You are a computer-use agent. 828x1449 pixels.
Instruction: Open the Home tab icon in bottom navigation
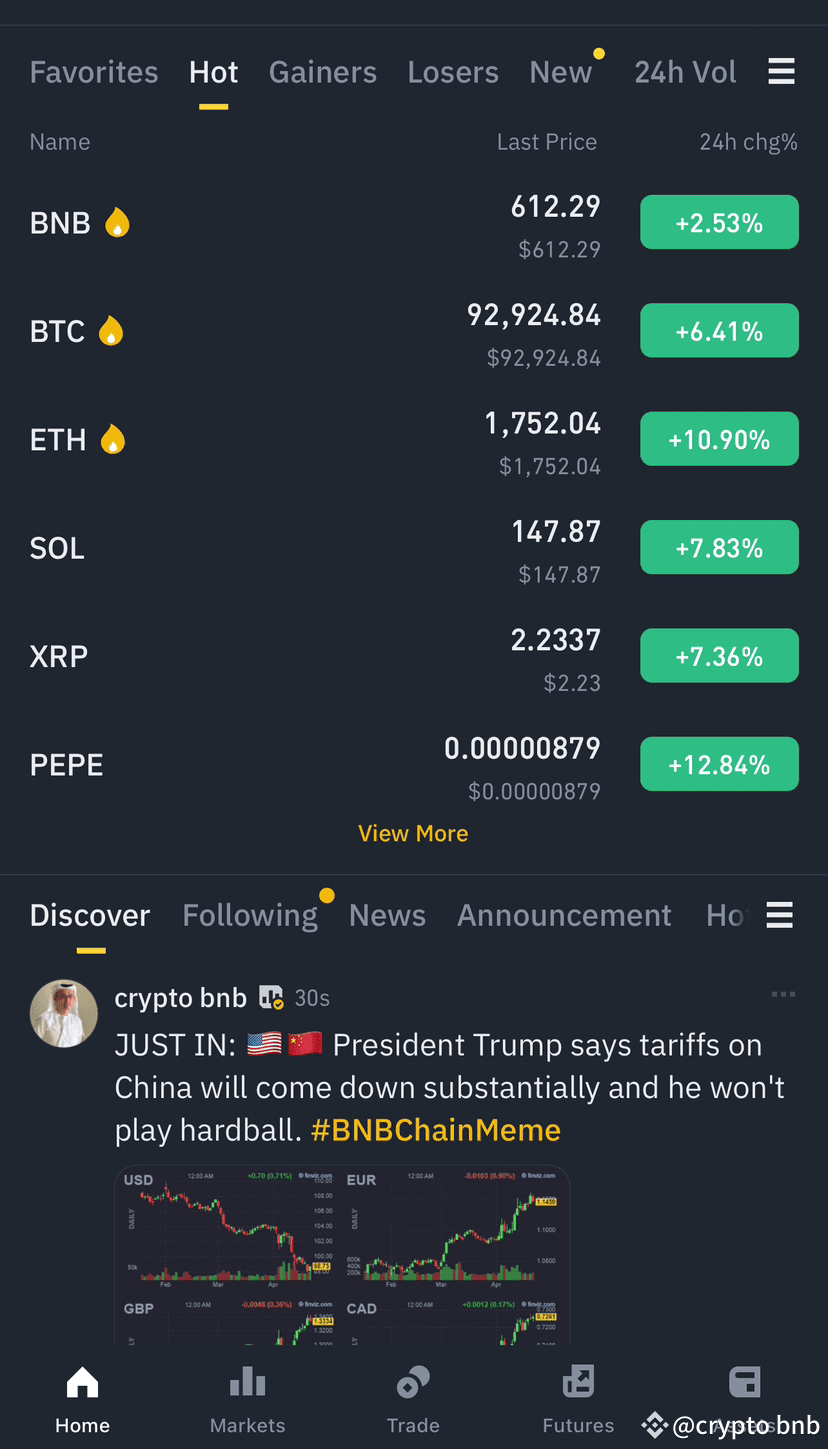[82, 1381]
